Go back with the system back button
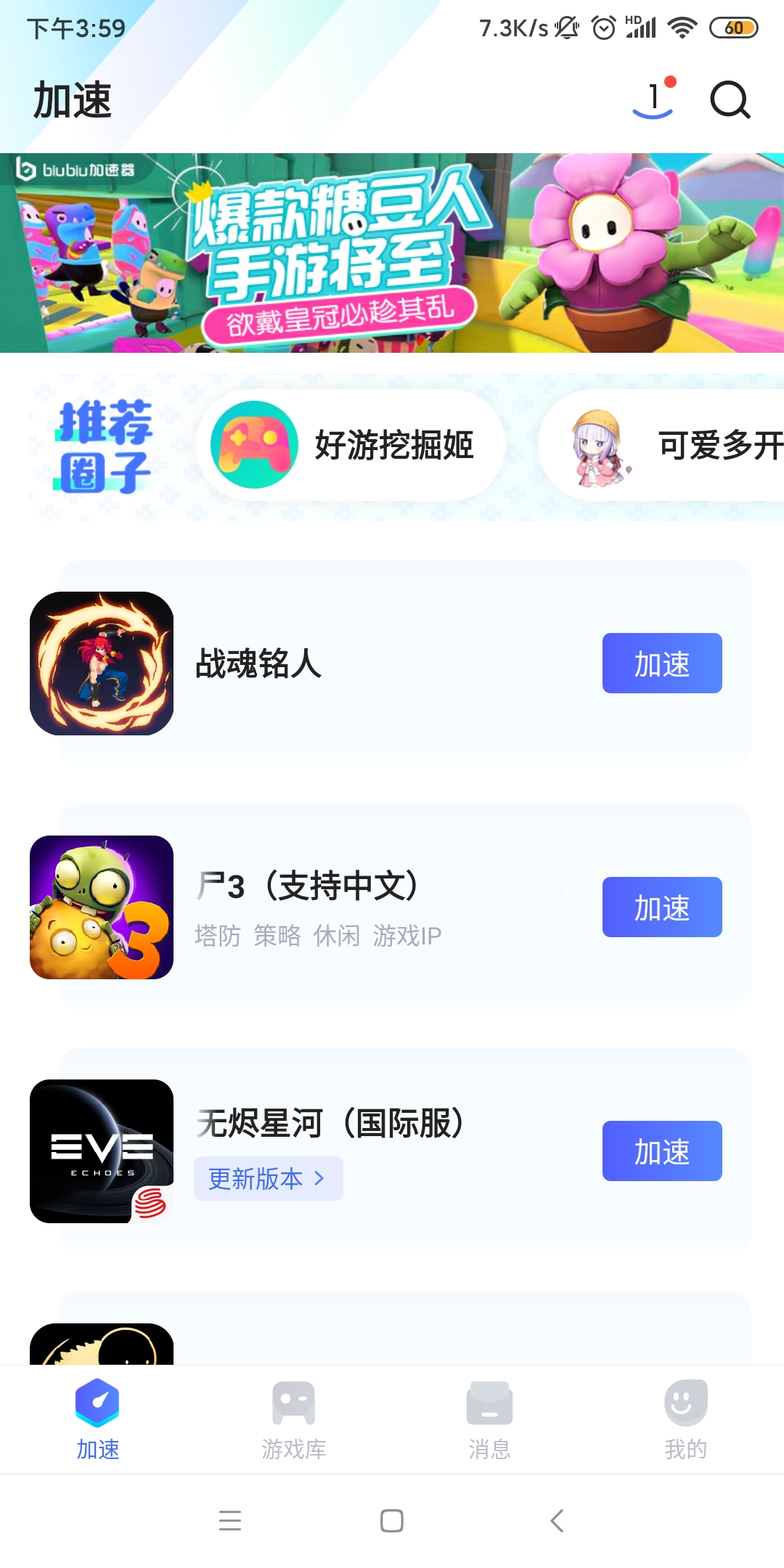The height and width of the screenshot is (1568, 784). coord(557,1521)
